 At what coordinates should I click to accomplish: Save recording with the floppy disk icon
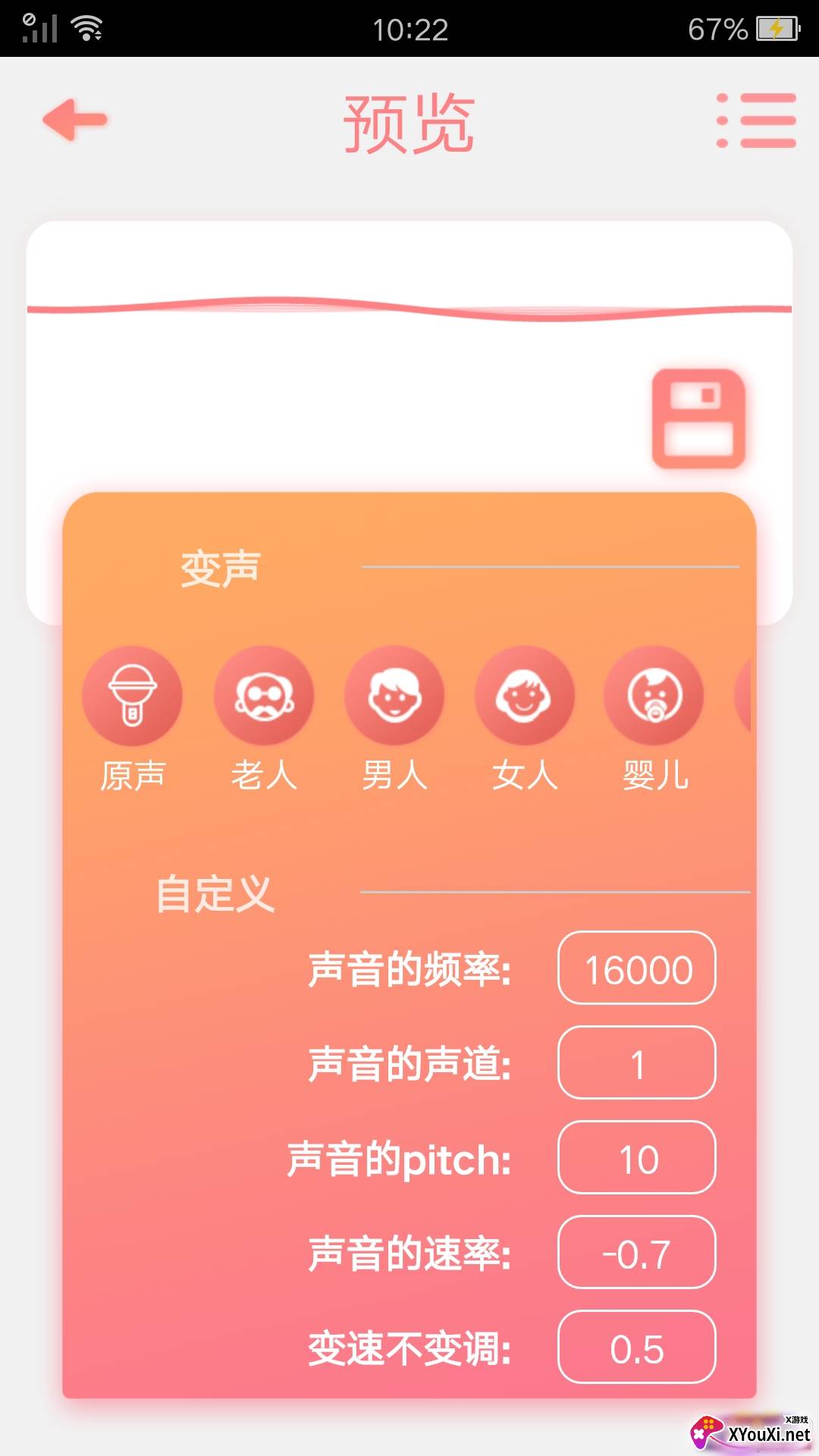tap(698, 419)
